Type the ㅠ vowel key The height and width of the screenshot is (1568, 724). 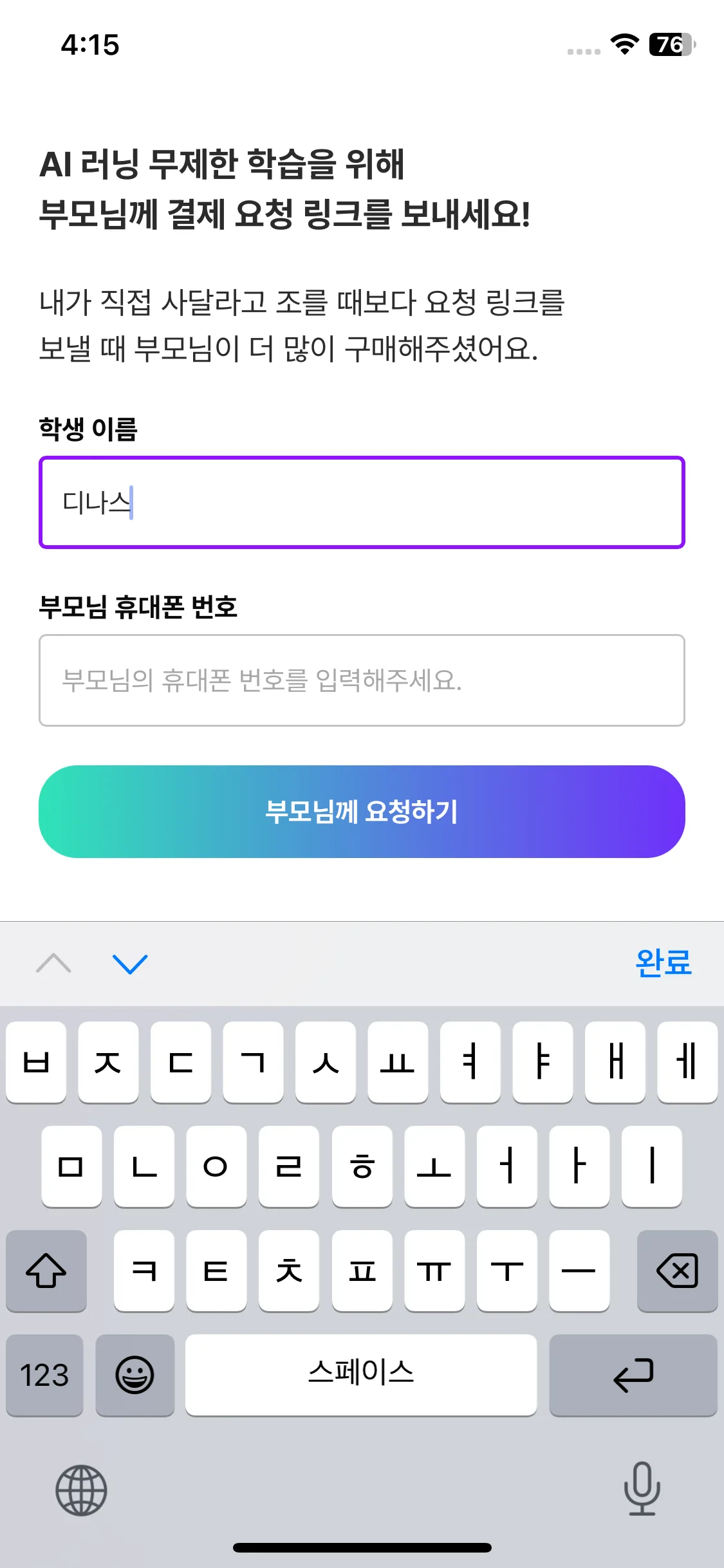(434, 1271)
